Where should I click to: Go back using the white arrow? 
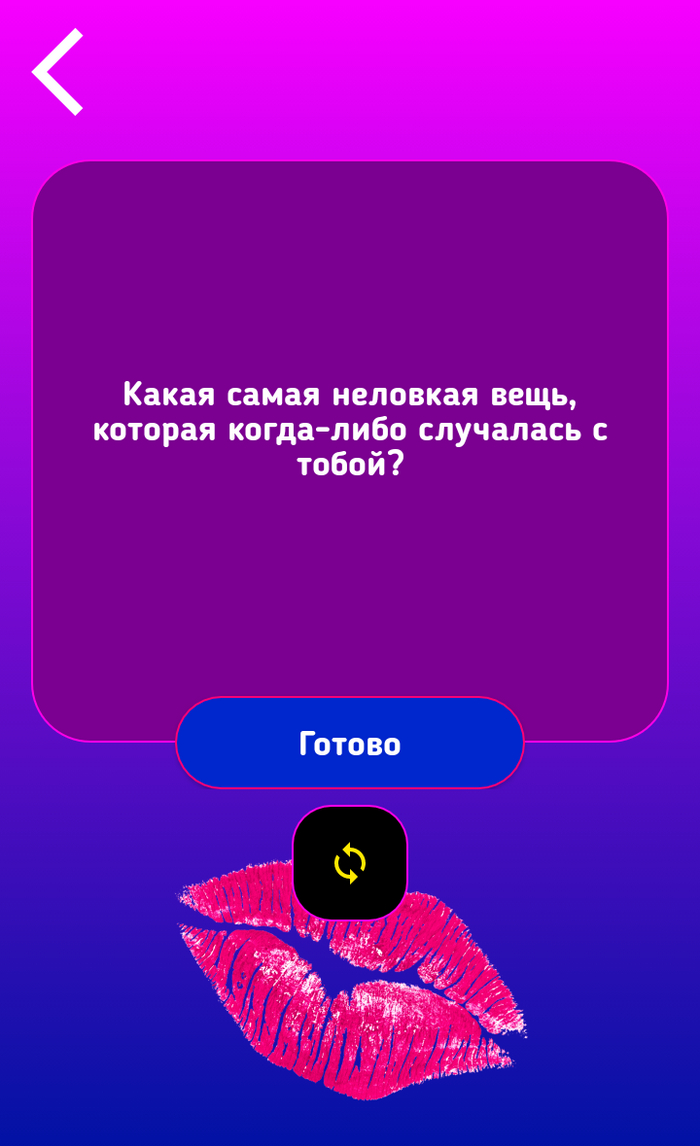tap(58, 72)
